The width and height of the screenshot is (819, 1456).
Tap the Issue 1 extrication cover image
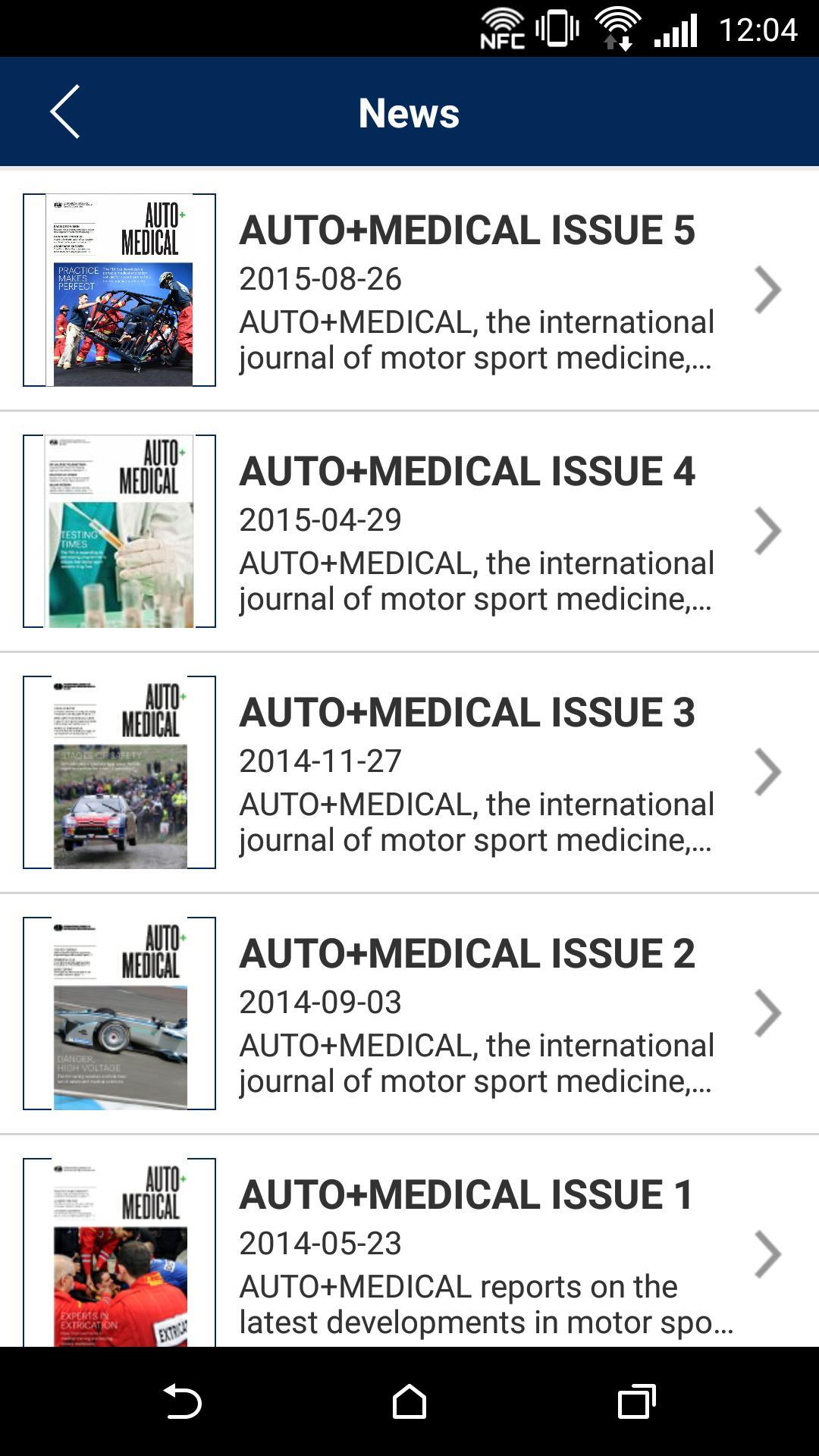coord(121,1251)
